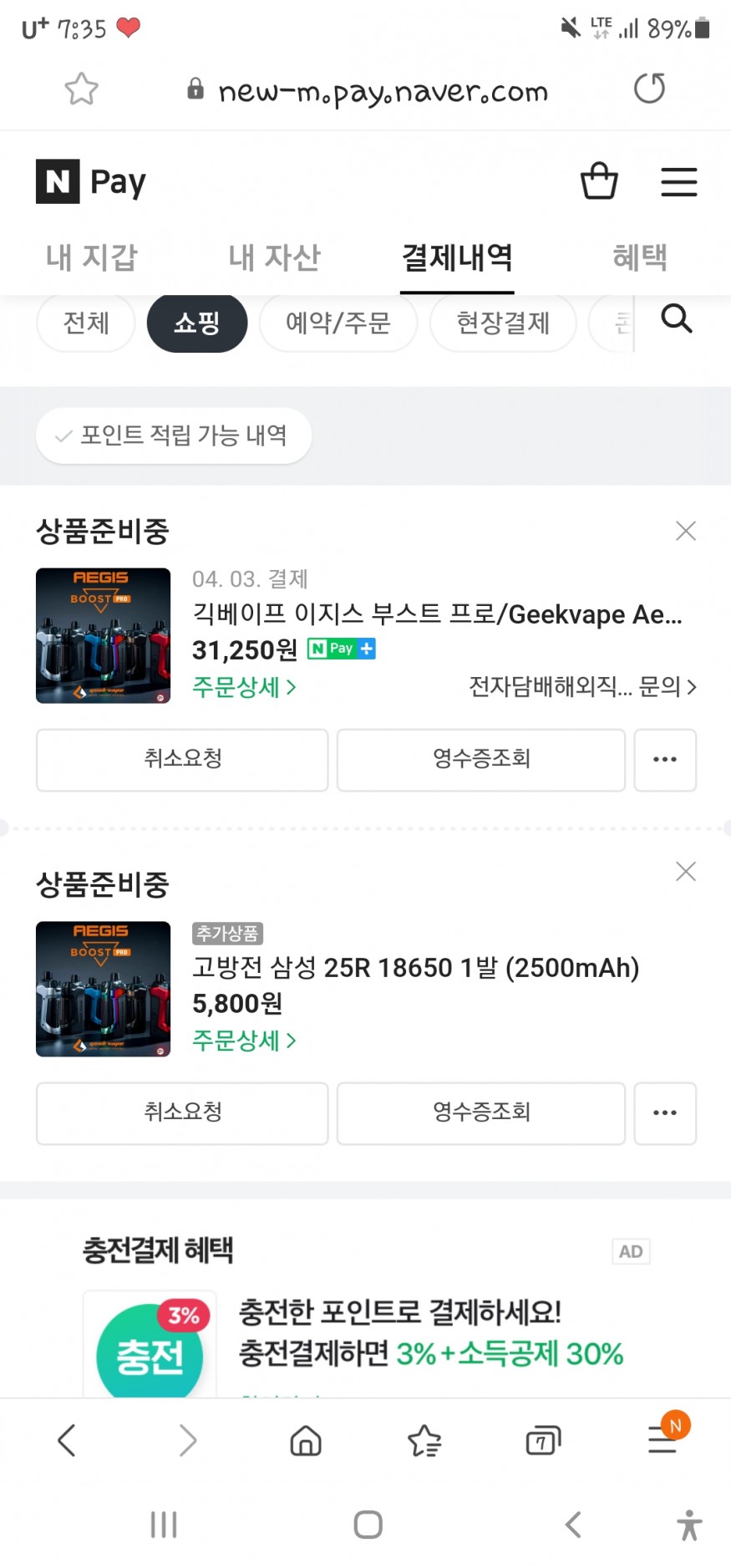Viewport: 731px width, 1568px height.
Task: Switch to the 내 자산 tab
Action: pyautogui.click(x=274, y=257)
